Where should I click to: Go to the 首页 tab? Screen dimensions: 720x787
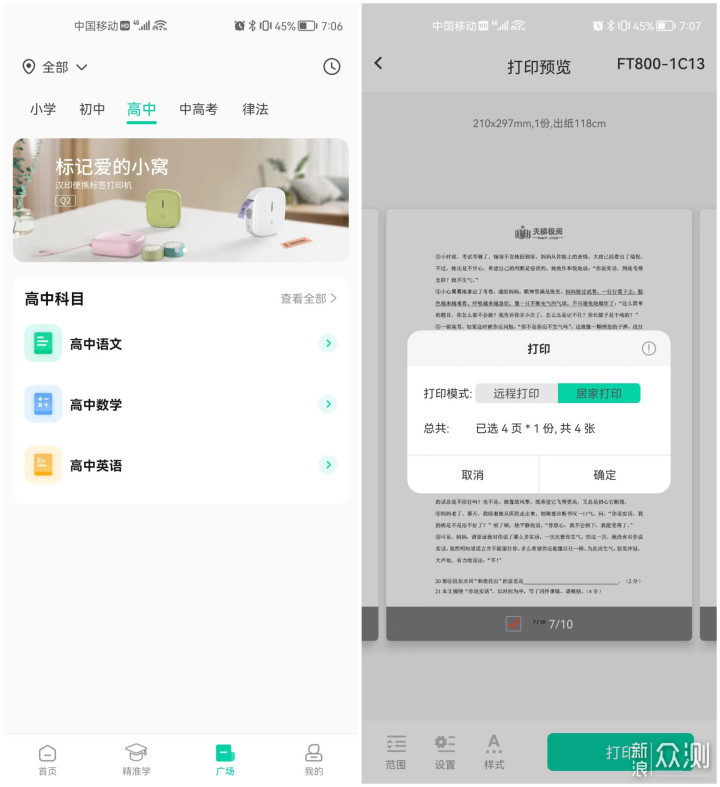tap(47, 759)
